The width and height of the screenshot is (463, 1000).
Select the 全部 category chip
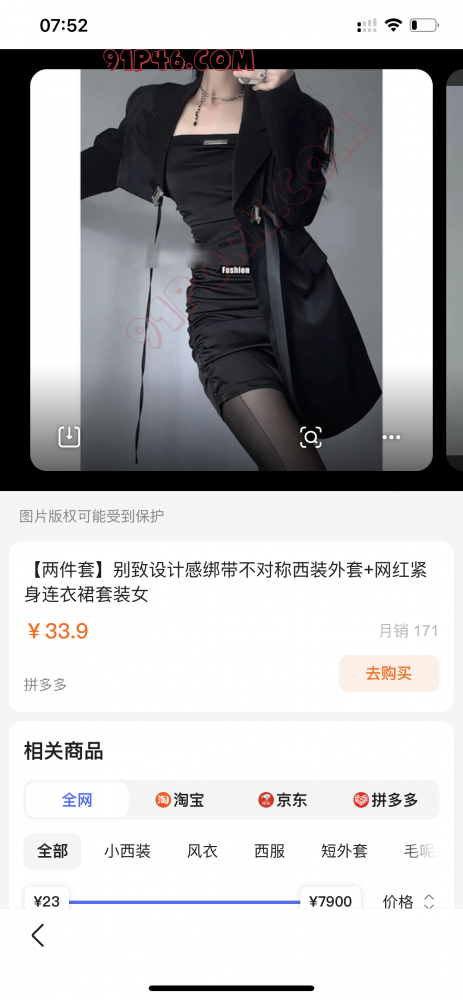coord(52,851)
